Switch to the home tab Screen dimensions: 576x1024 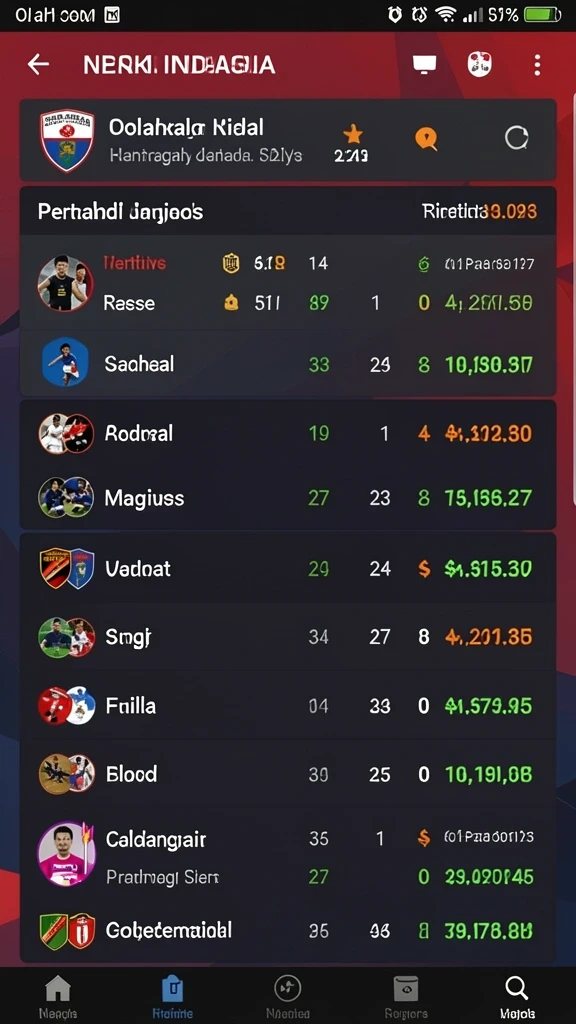tap(57, 995)
